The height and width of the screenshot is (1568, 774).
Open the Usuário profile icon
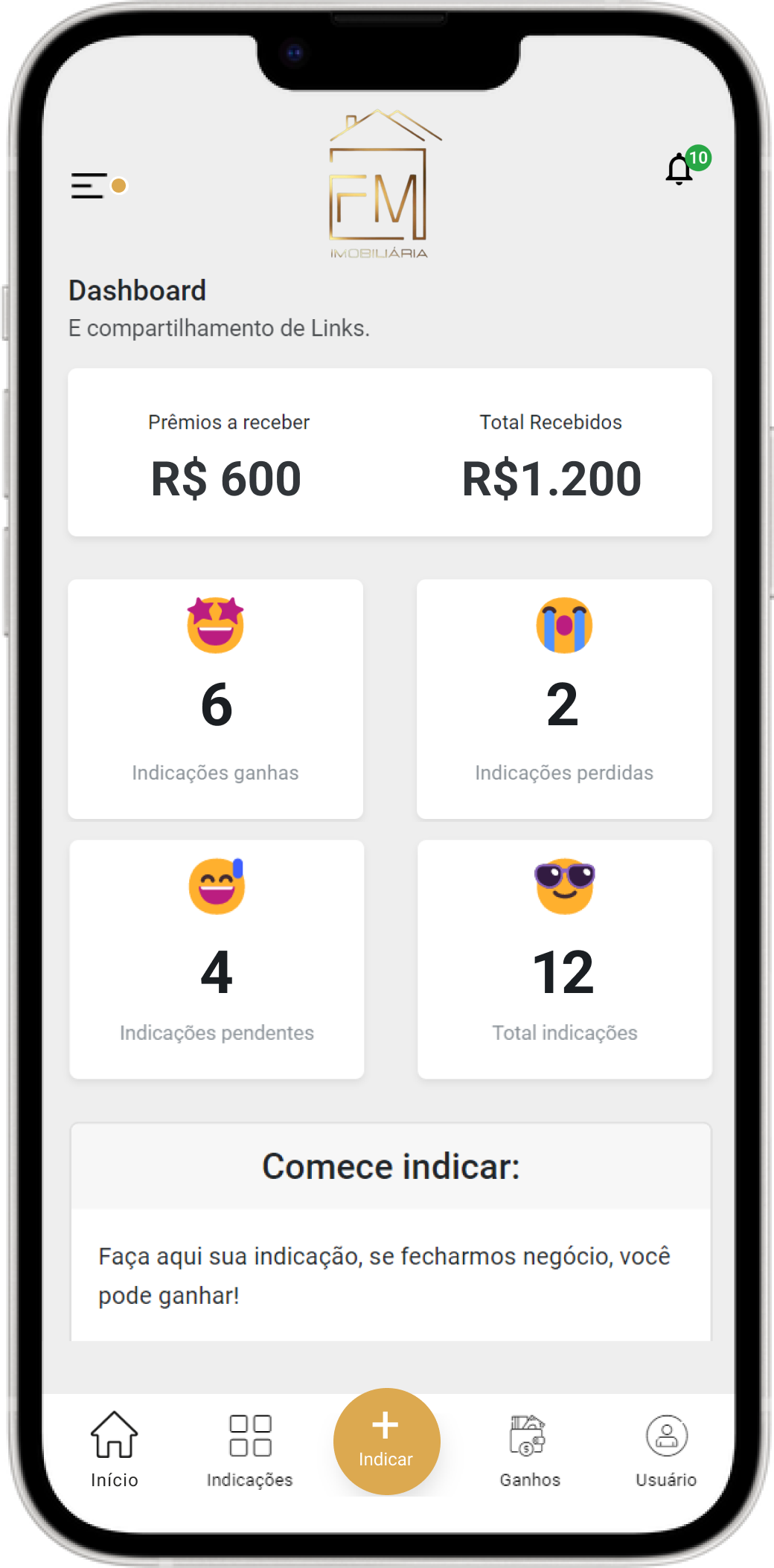[x=665, y=1436]
